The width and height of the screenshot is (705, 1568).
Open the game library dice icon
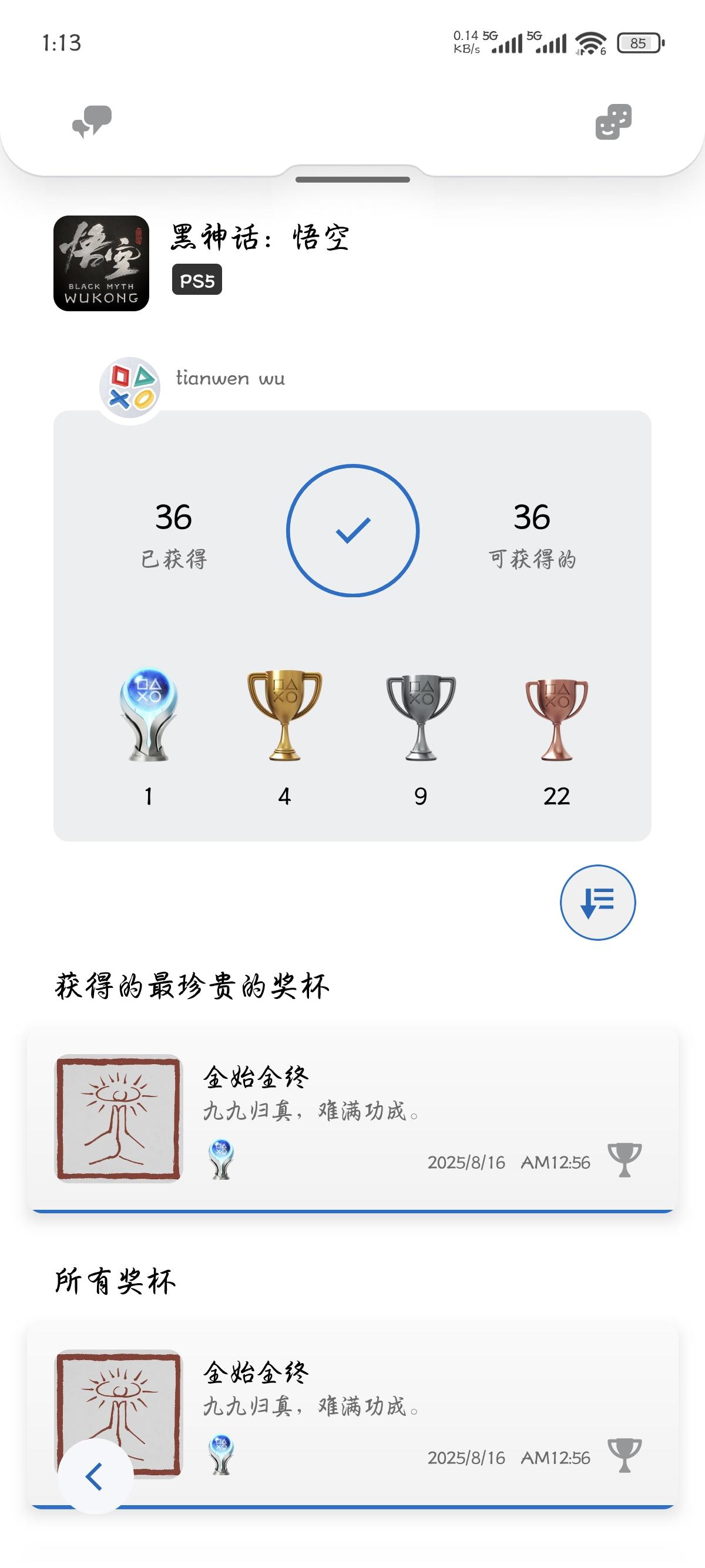(x=613, y=122)
